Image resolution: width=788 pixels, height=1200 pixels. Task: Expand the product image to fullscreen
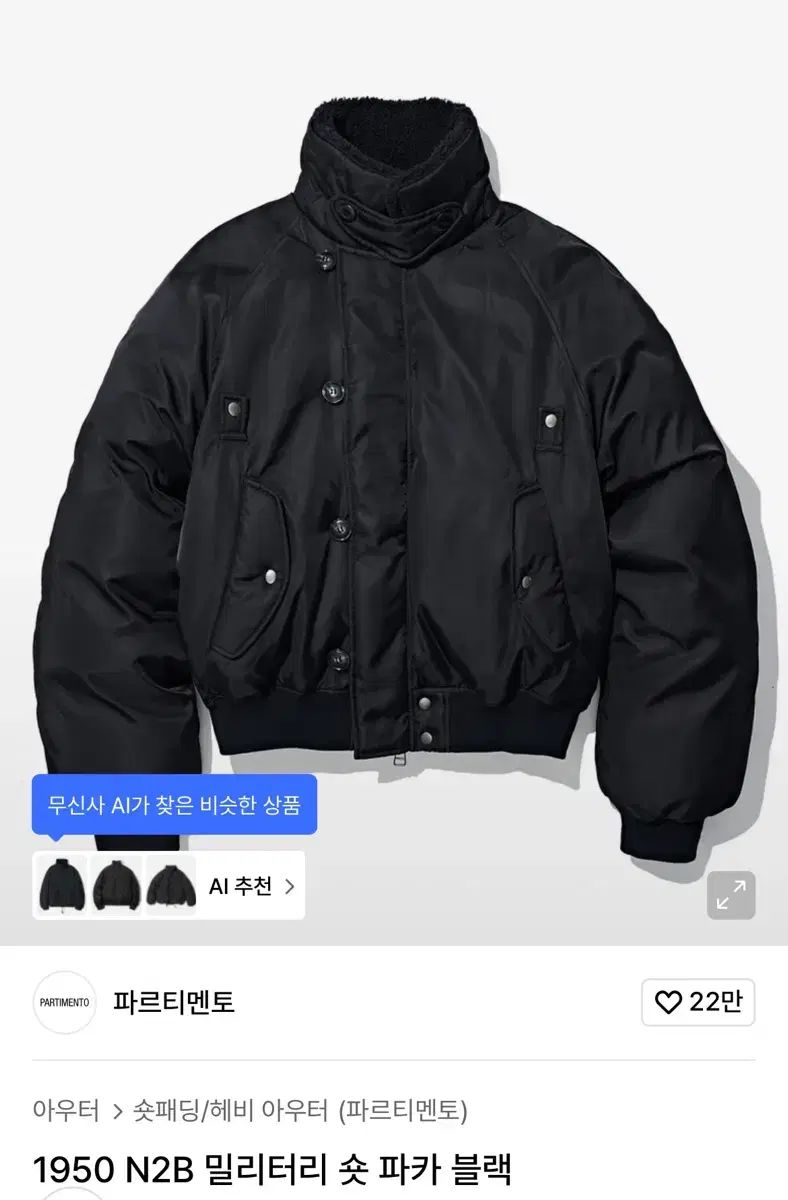pyautogui.click(x=731, y=895)
